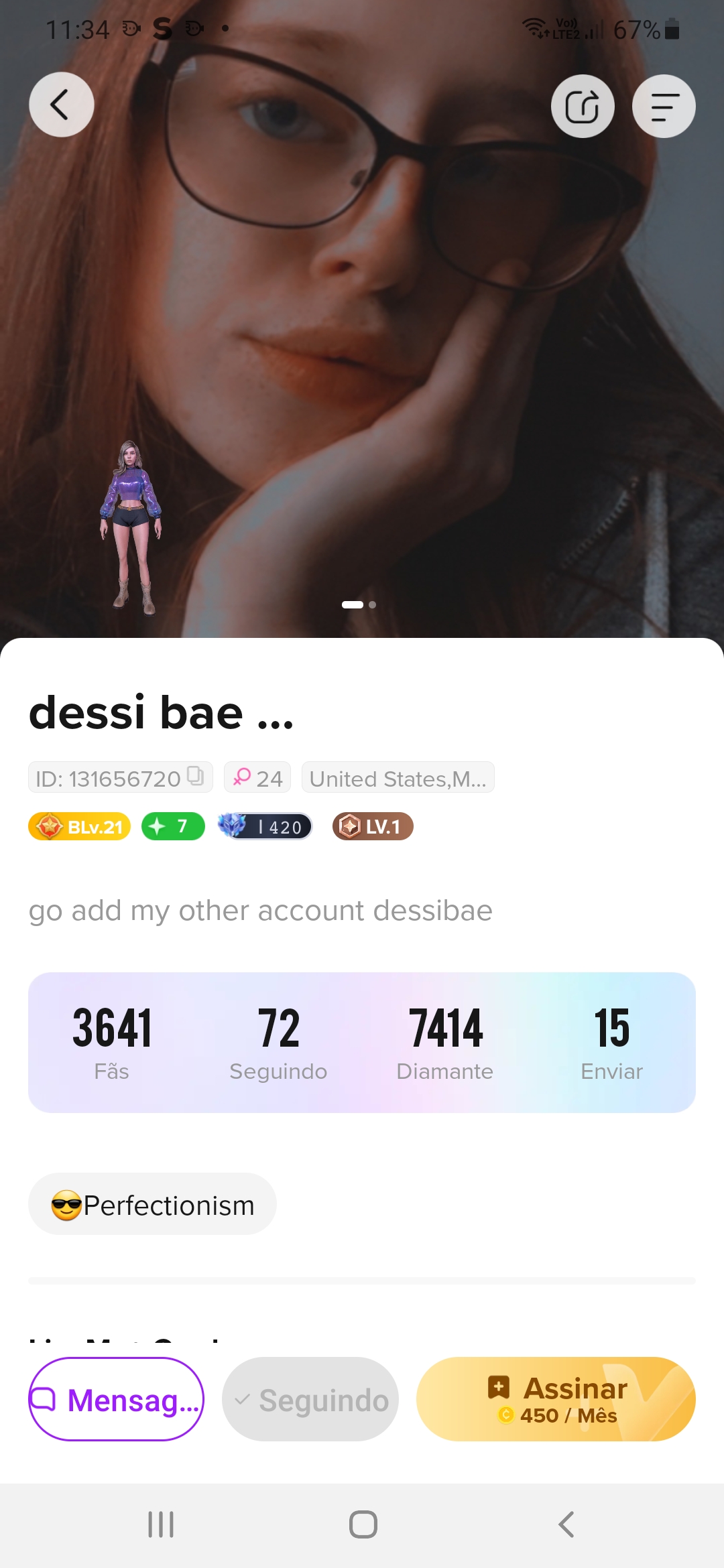View the 3641 Fãs list

pyautogui.click(x=112, y=1042)
